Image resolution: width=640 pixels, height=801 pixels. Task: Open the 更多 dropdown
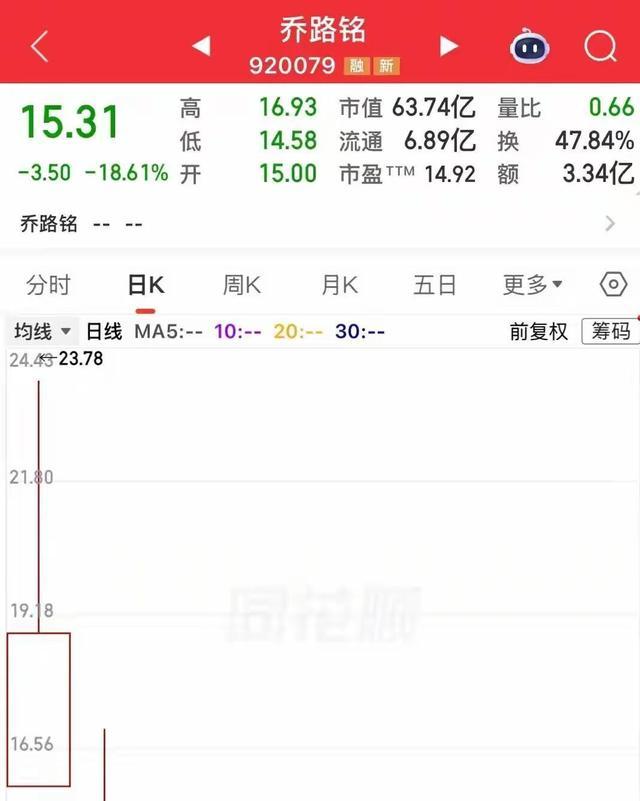[532, 285]
